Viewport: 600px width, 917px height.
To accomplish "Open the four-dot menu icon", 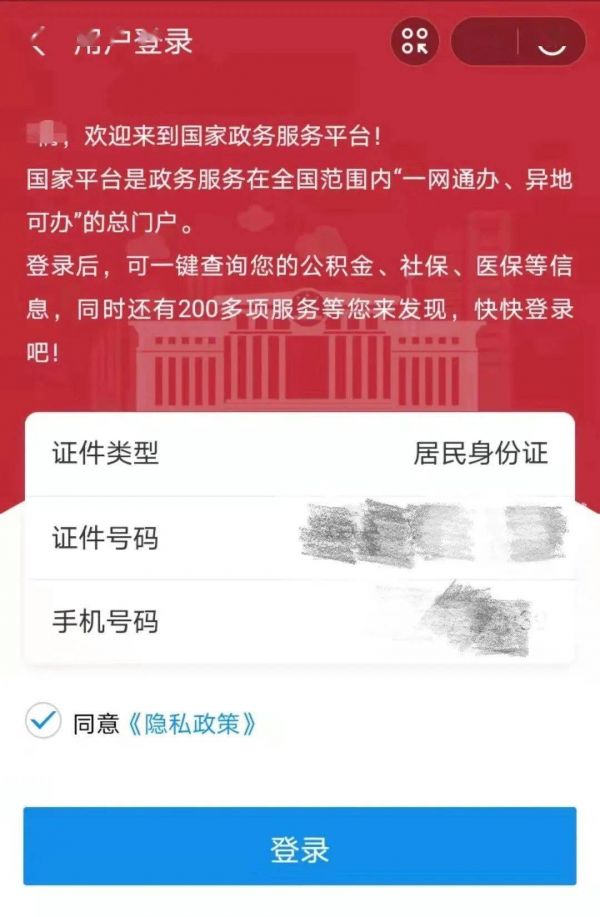I will [414, 42].
